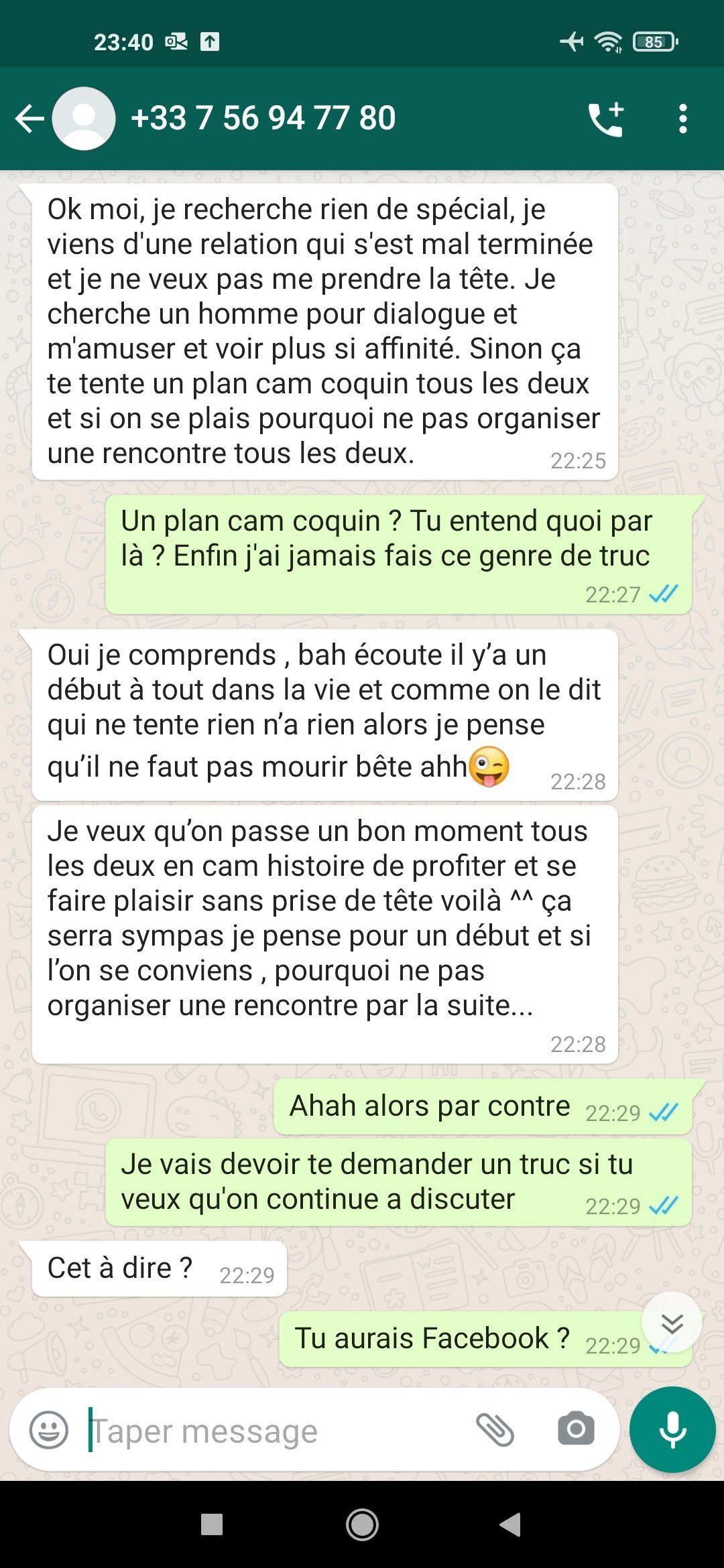The width and height of the screenshot is (724, 1568).
Task: Tap the microphone voice message button
Action: tap(672, 1429)
